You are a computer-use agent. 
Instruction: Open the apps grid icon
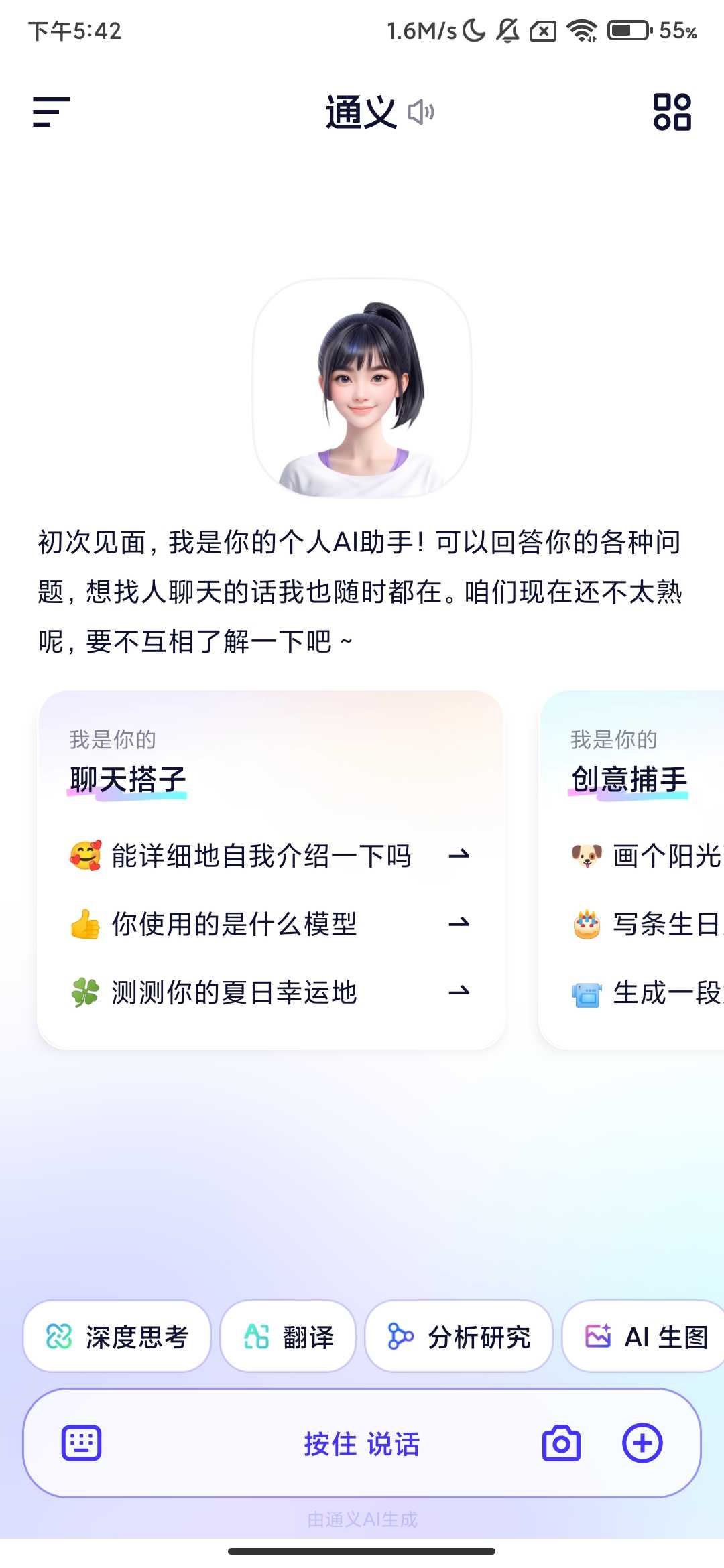point(672,112)
